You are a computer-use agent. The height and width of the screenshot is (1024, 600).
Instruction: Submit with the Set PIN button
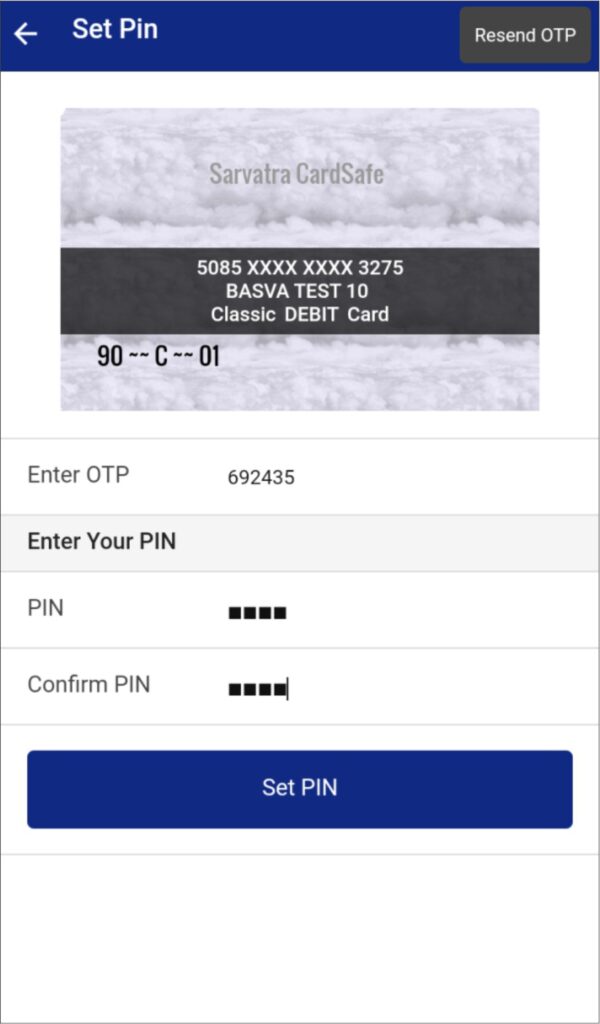point(300,788)
